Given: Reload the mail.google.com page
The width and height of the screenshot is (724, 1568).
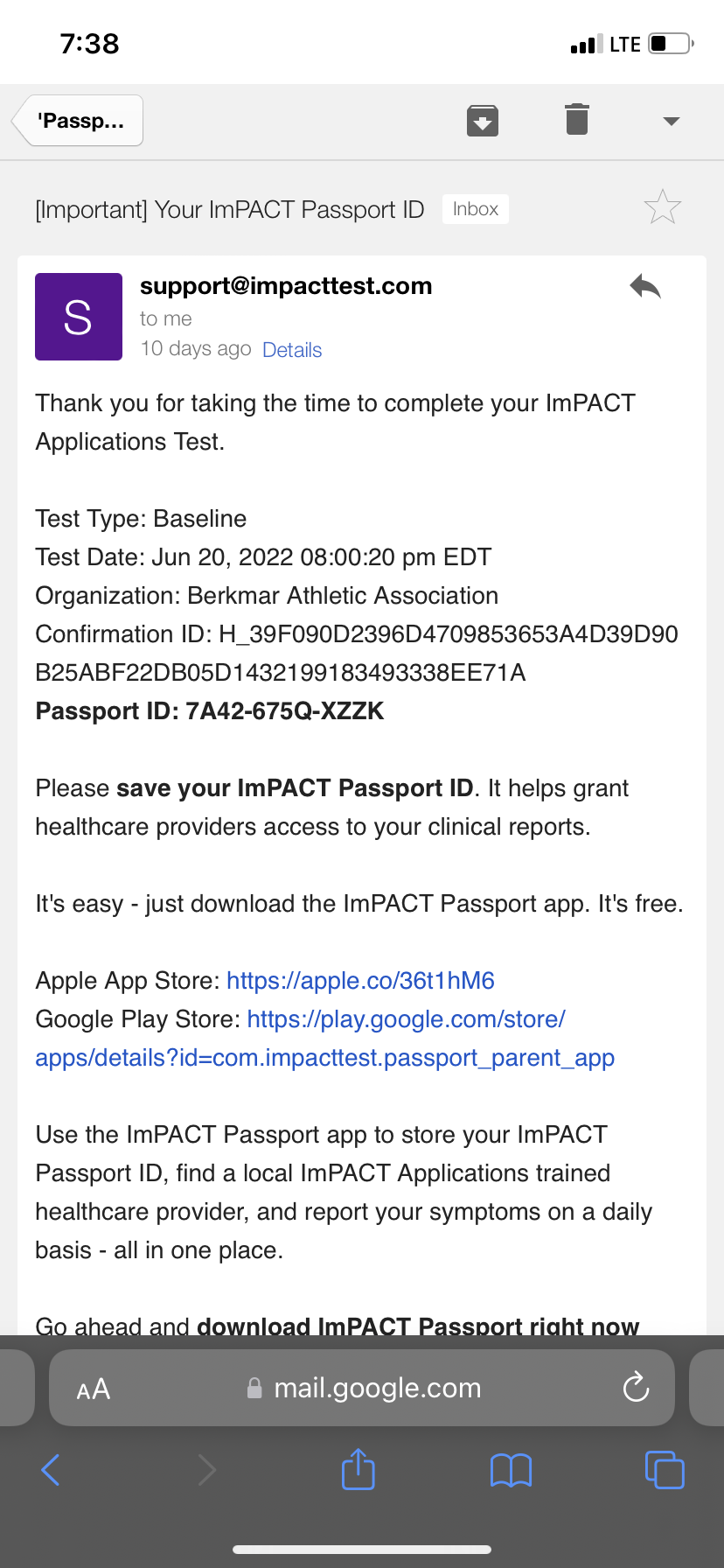Looking at the screenshot, I should [x=636, y=1387].
